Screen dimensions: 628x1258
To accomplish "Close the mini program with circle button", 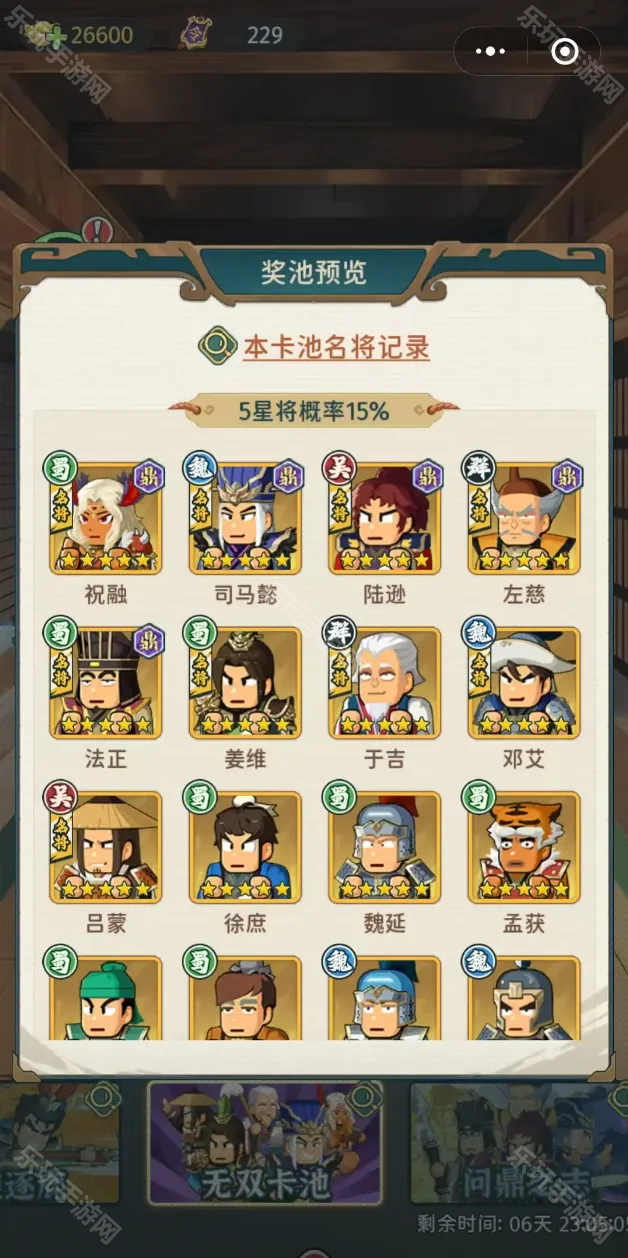I will (564, 51).
